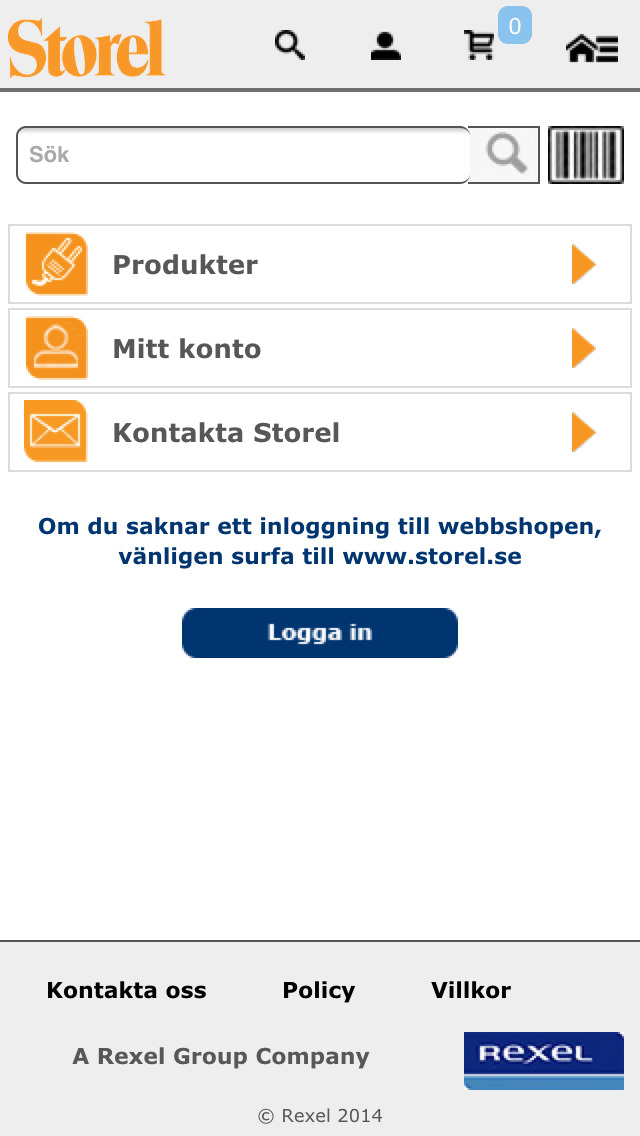The height and width of the screenshot is (1136, 640).
Task: Read the Villkor terms link
Action: (471, 991)
